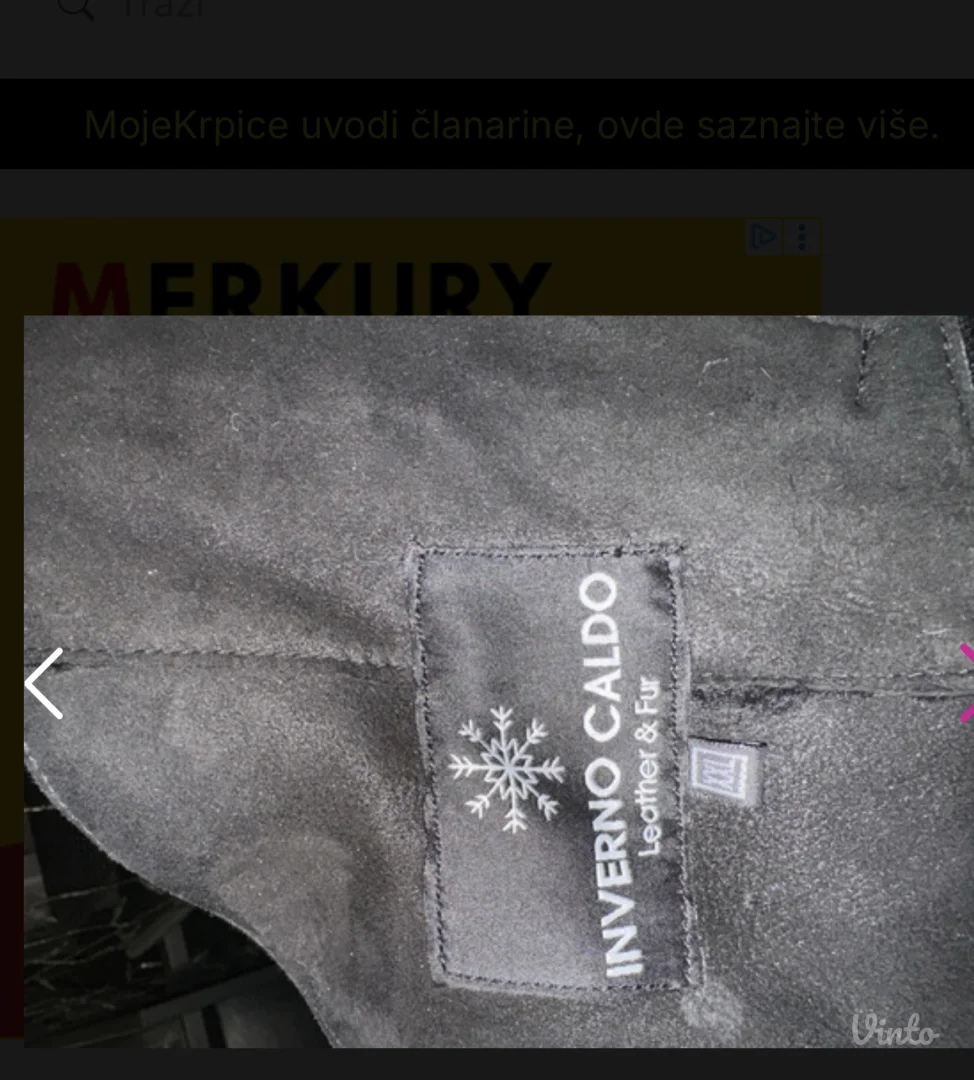The height and width of the screenshot is (1080, 974).
Task: Open the MojeKrpice članarine announcement link
Action: coord(510,125)
